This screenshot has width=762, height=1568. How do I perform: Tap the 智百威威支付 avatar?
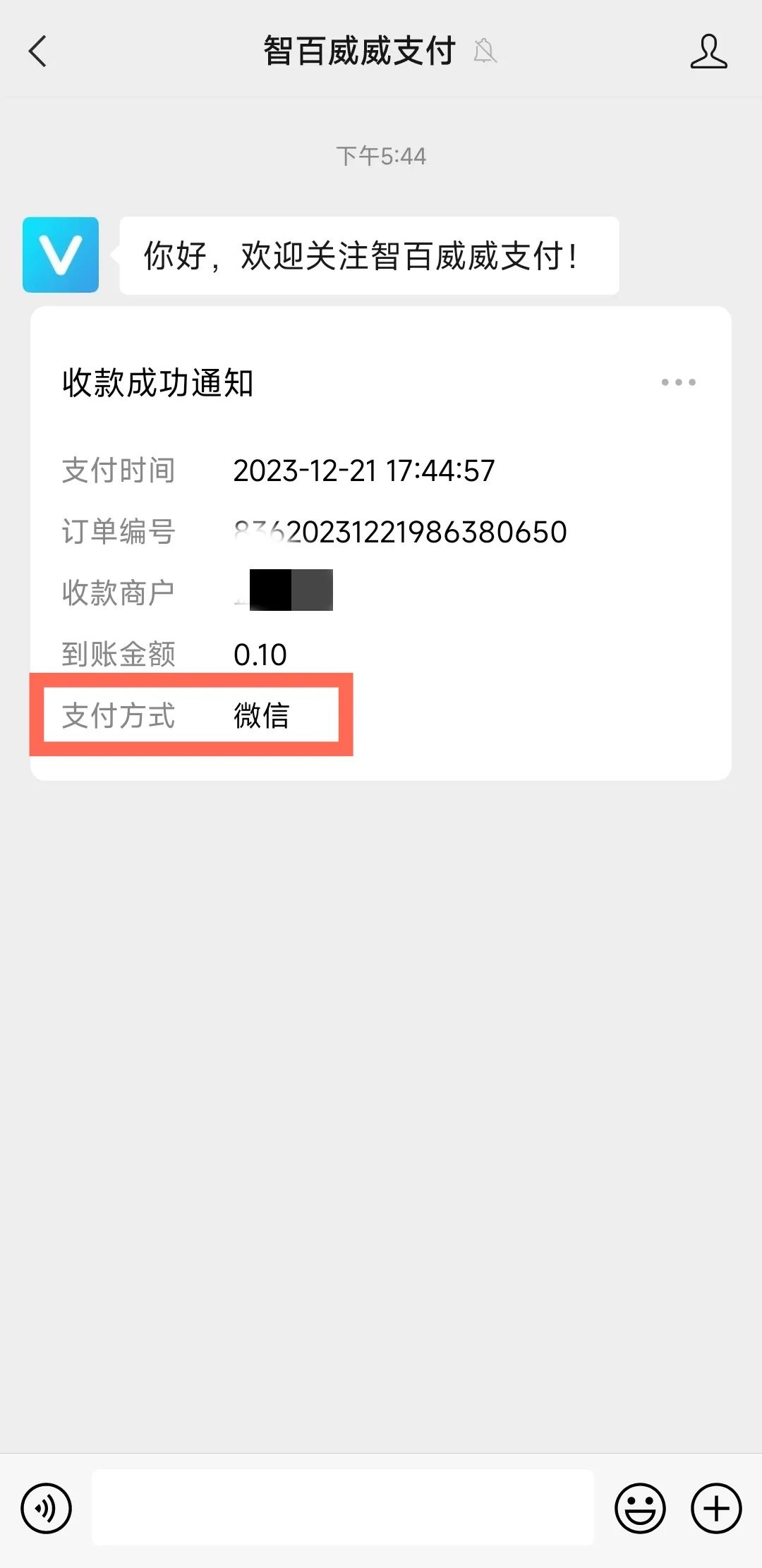coord(61,255)
